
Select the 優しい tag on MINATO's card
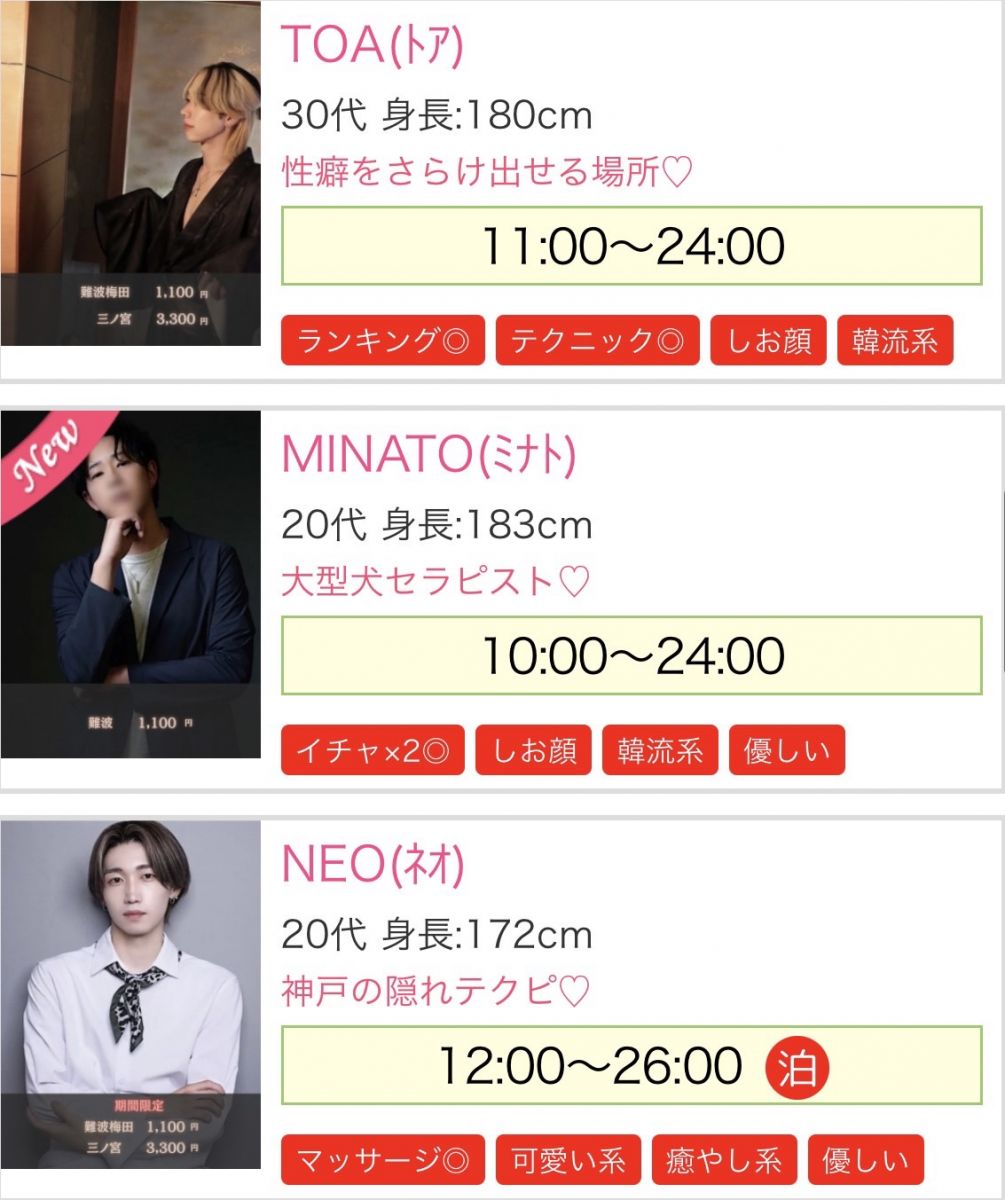[x=786, y=751]
